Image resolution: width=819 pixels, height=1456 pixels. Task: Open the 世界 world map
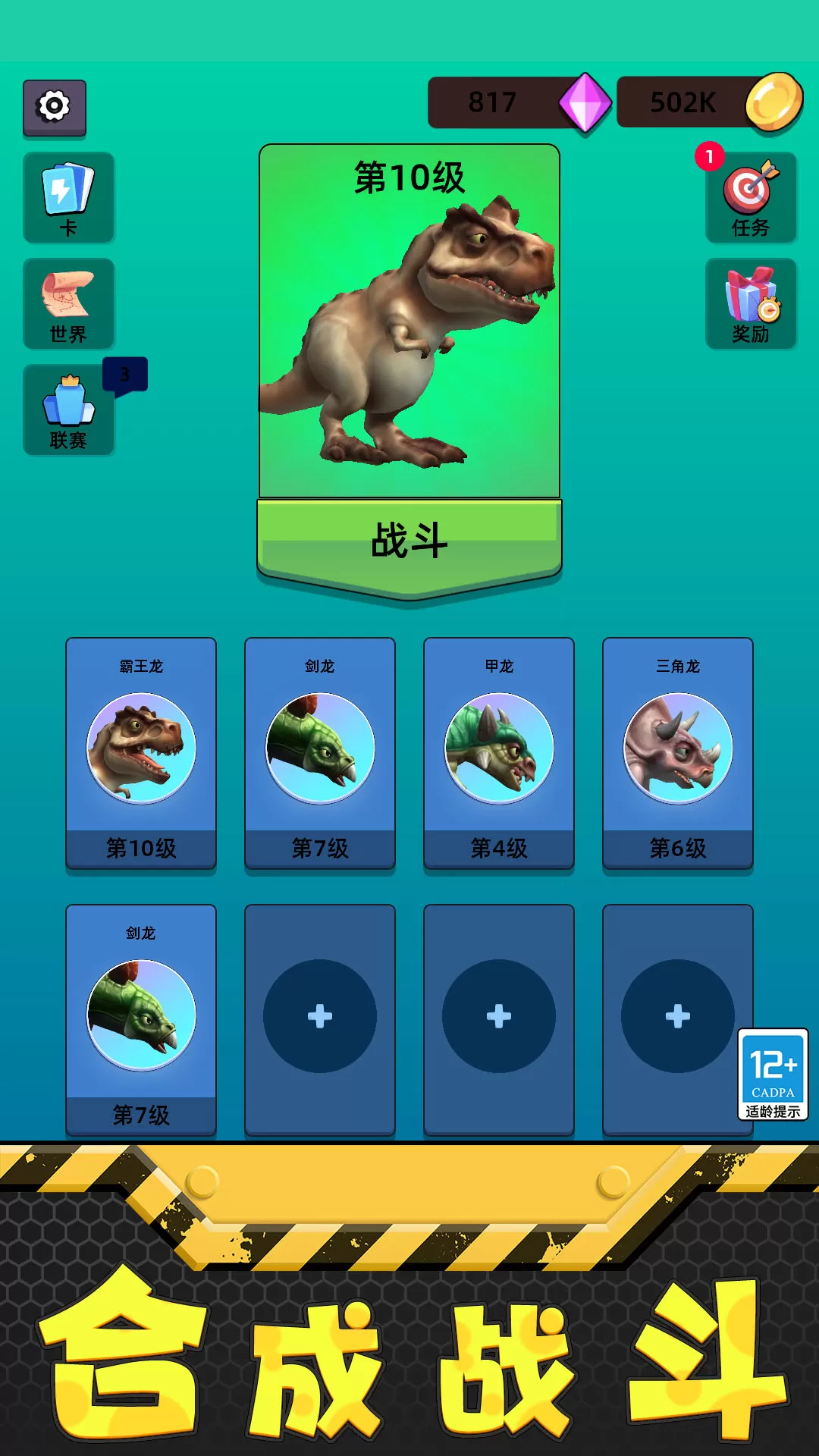68,303
